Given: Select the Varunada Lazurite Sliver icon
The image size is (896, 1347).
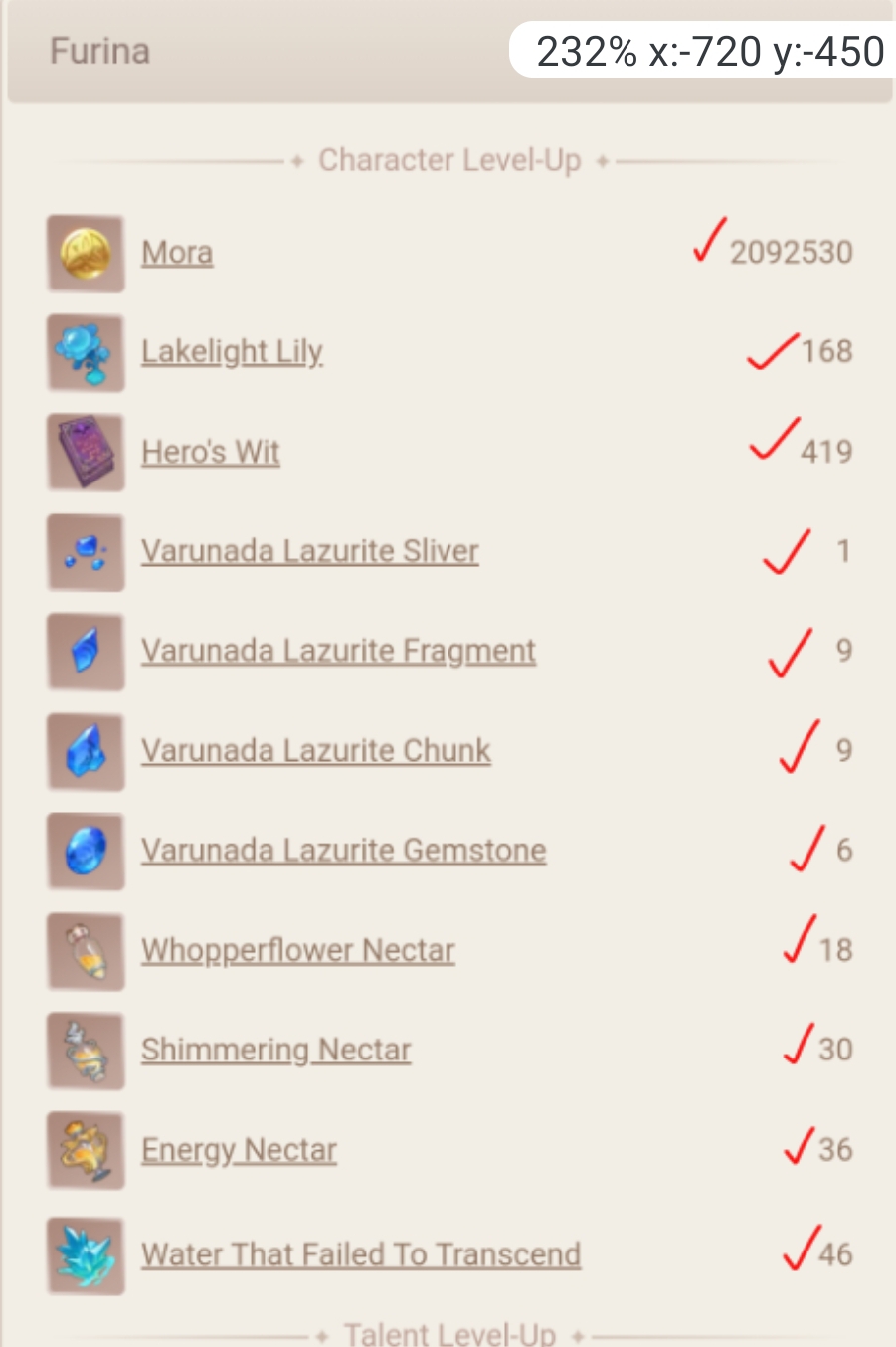Looking at the screenshot, I should point(85,551).
